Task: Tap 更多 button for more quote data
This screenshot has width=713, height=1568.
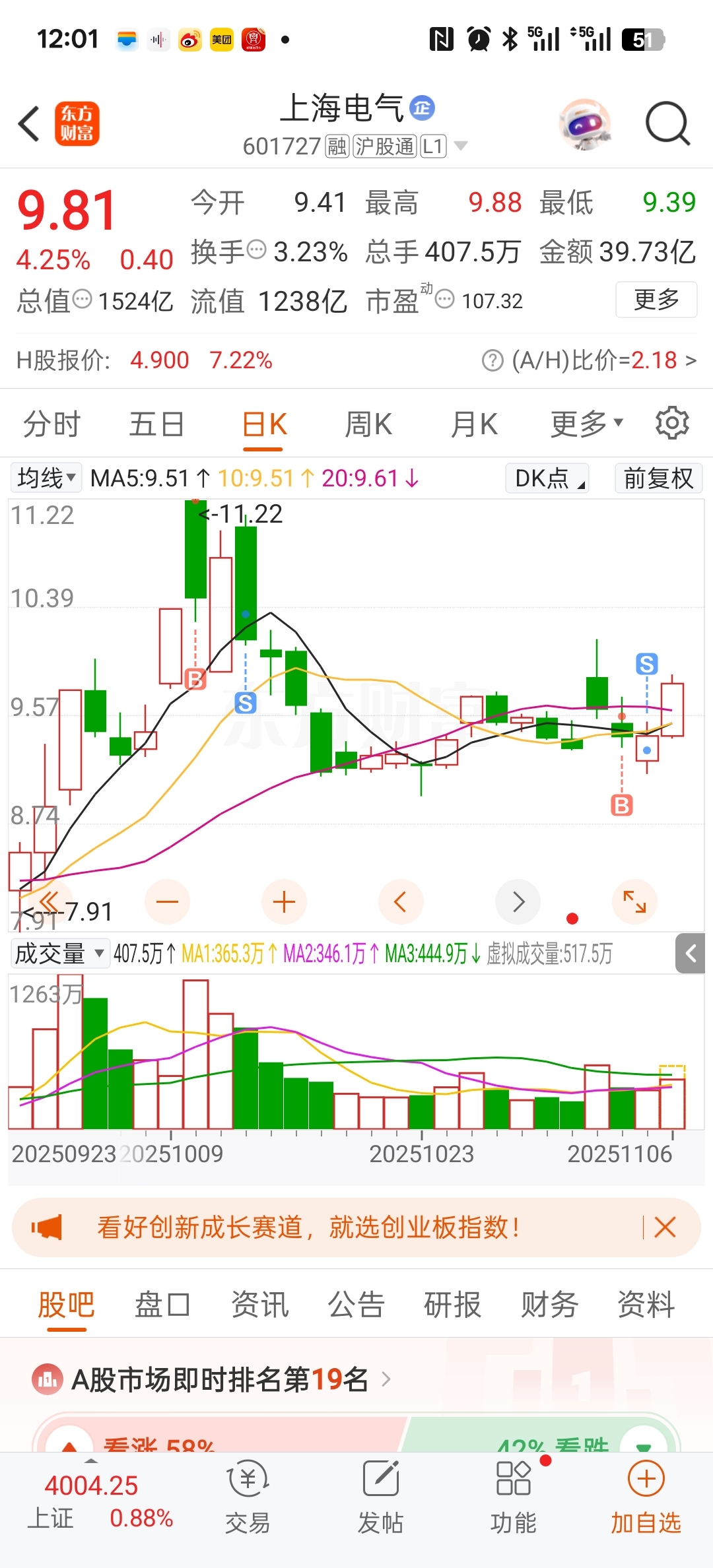Action: click(x=656, y=300)
